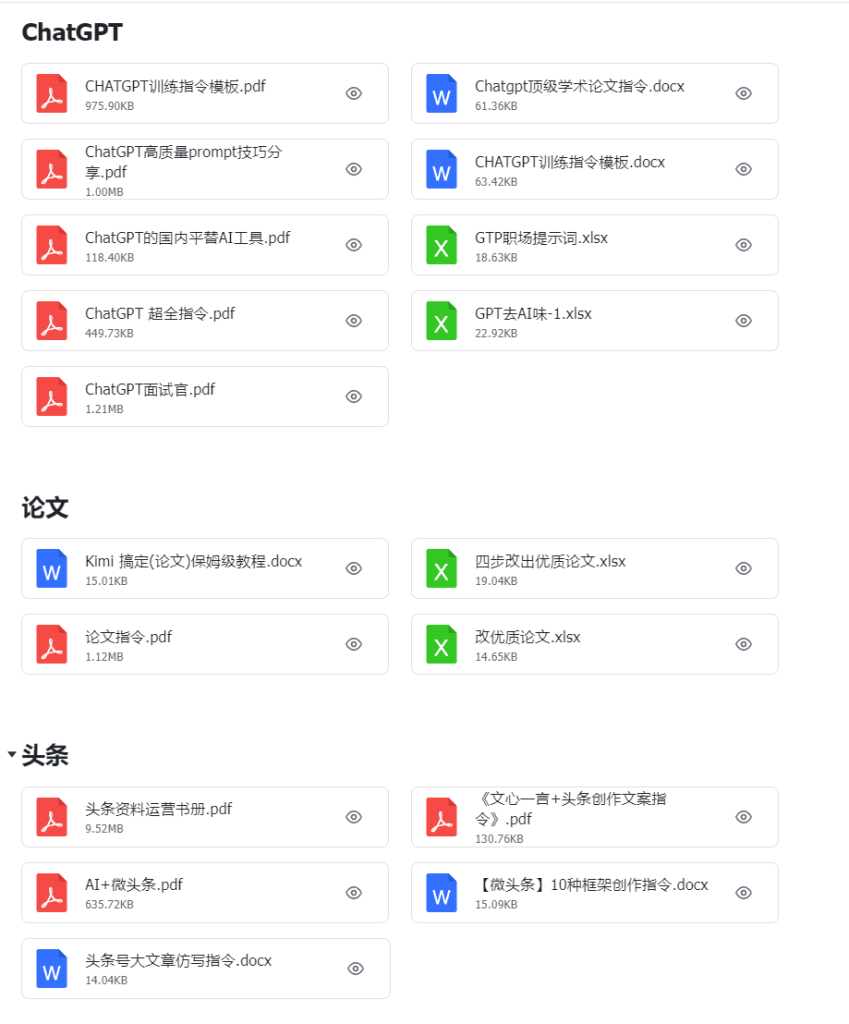Open ChatGPT高质量prompt技巧分享.pdf
Screen dimensions: 849x1024
pos(183,162)
